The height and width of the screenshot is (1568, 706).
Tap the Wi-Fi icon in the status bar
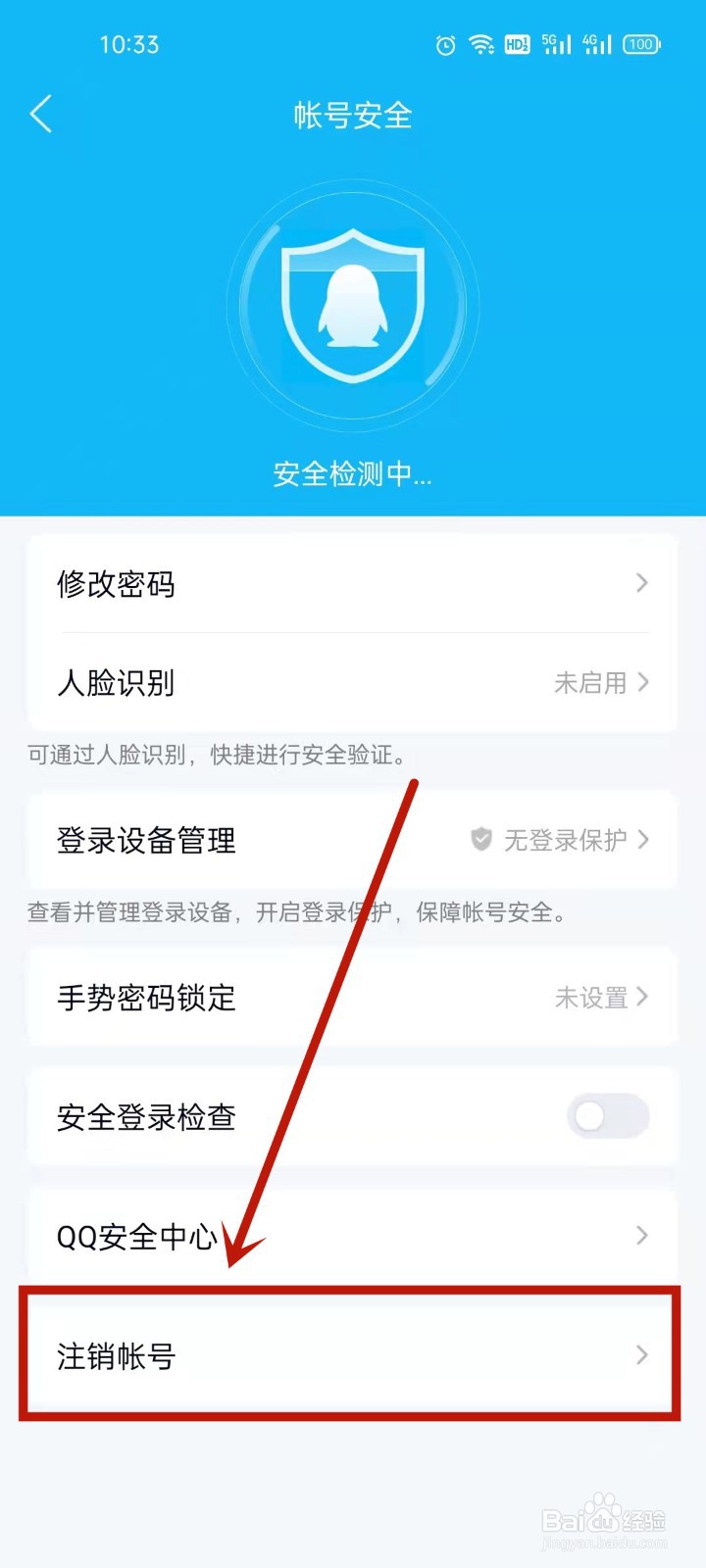pyautogui.click(x=481, y=44)
